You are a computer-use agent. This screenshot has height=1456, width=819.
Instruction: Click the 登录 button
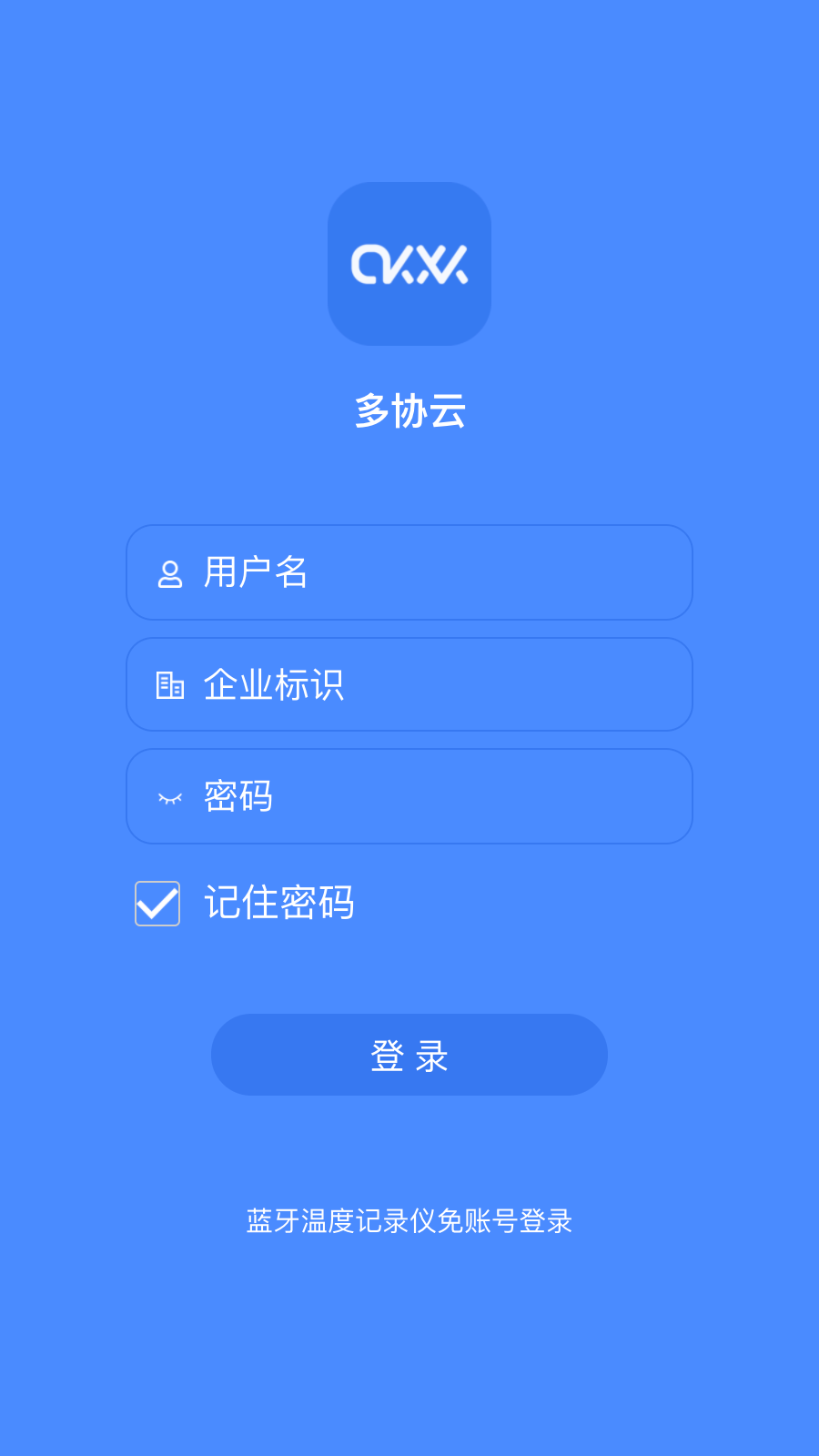click(x=409, y=1054)
